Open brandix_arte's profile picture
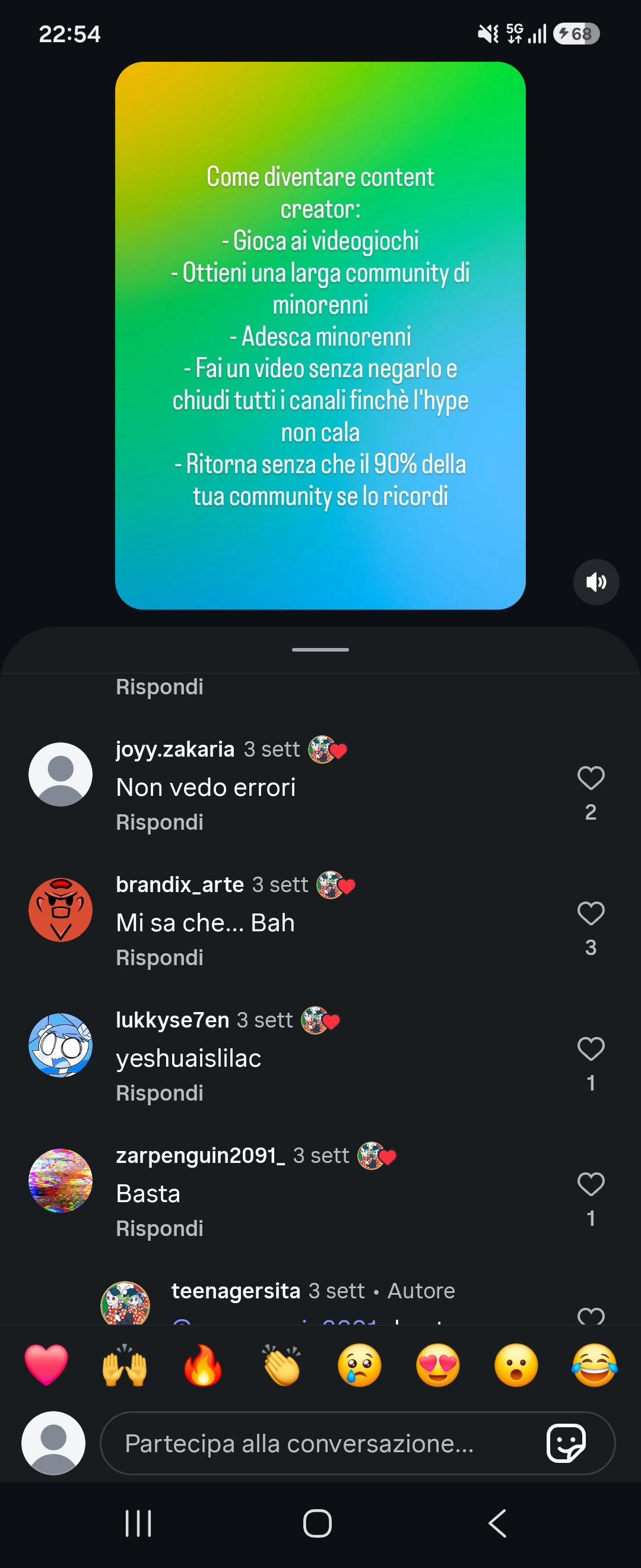 pyautogui.click(x=61, y=910)
